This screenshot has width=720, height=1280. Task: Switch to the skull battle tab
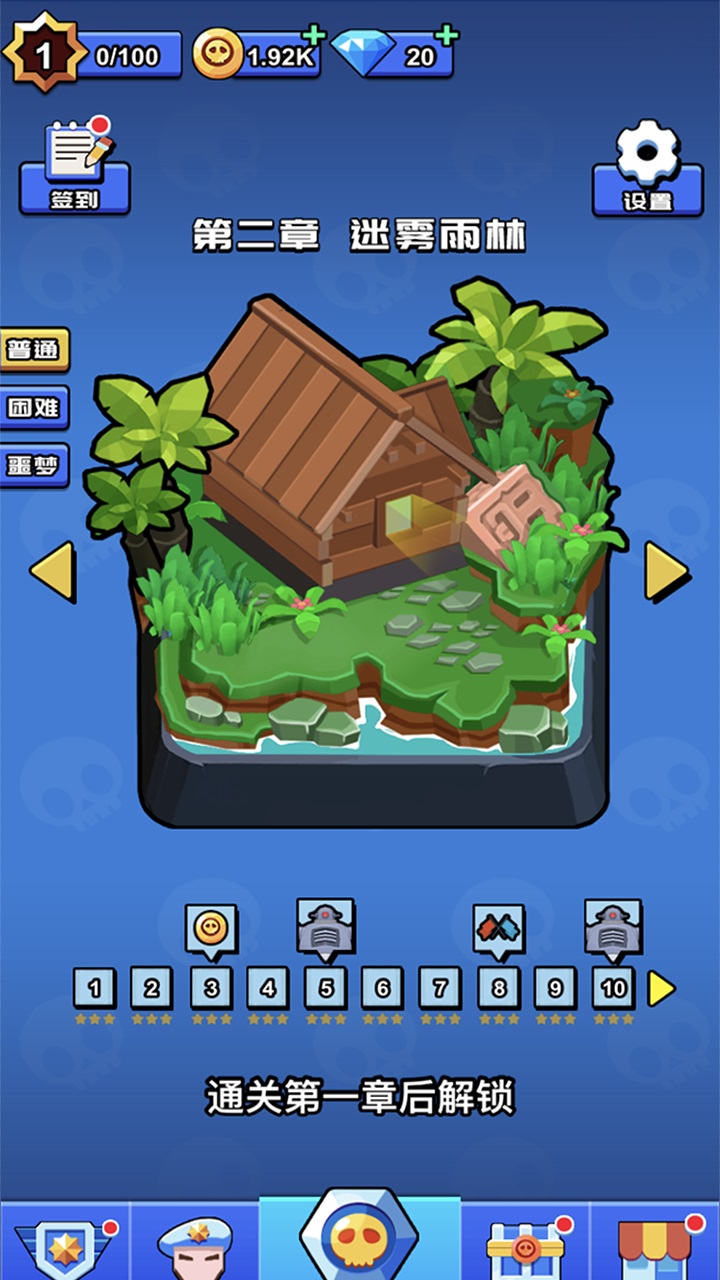pos(359,1238)
